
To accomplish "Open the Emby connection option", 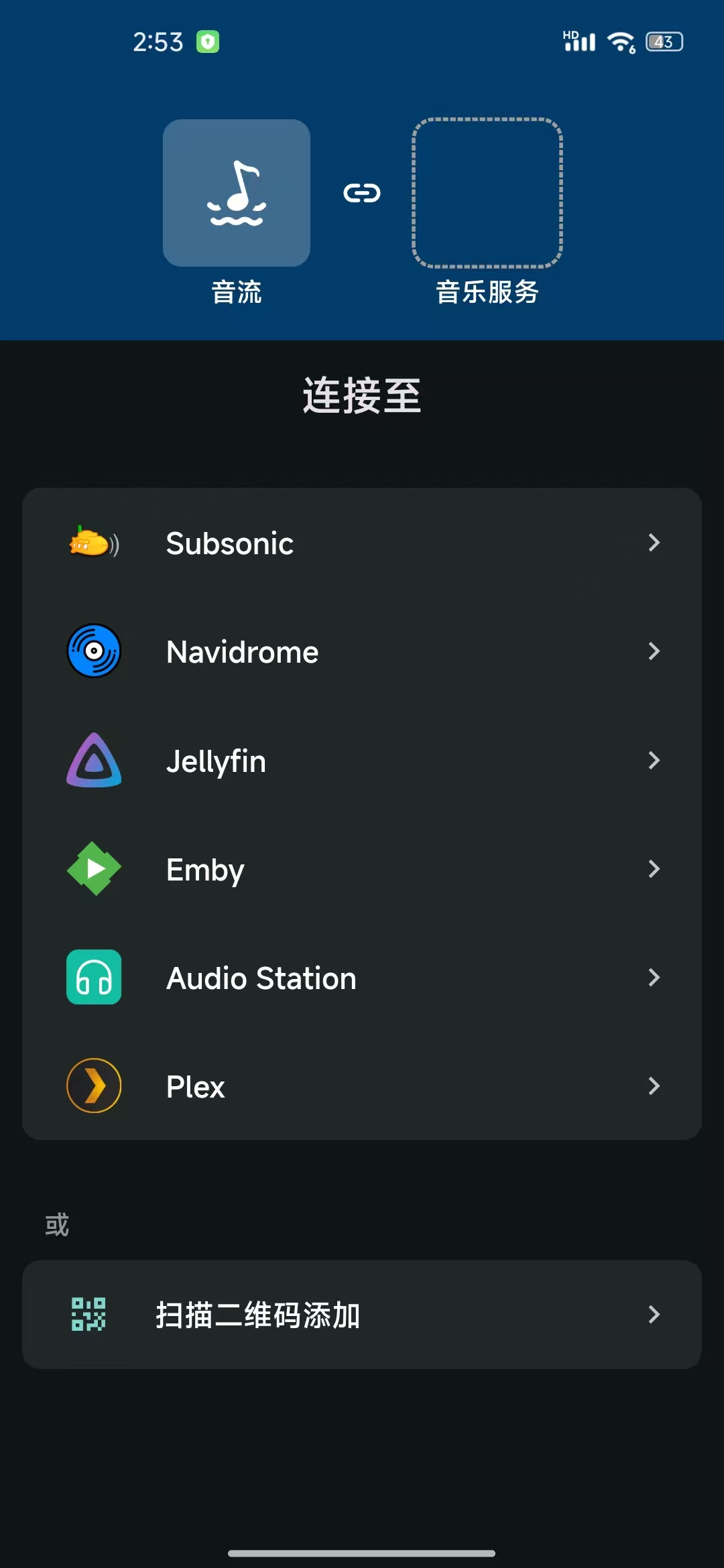I will [x=362, y=868].
